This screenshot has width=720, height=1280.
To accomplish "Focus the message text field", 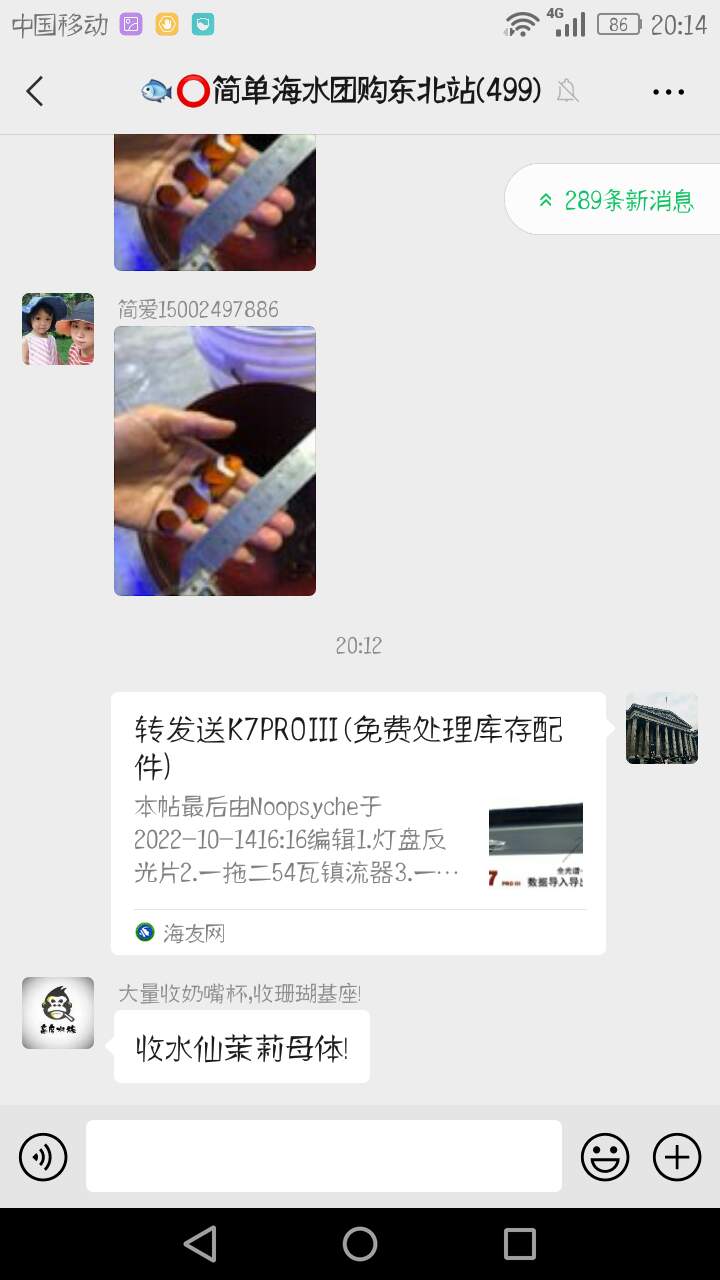I will (323, 1156).
